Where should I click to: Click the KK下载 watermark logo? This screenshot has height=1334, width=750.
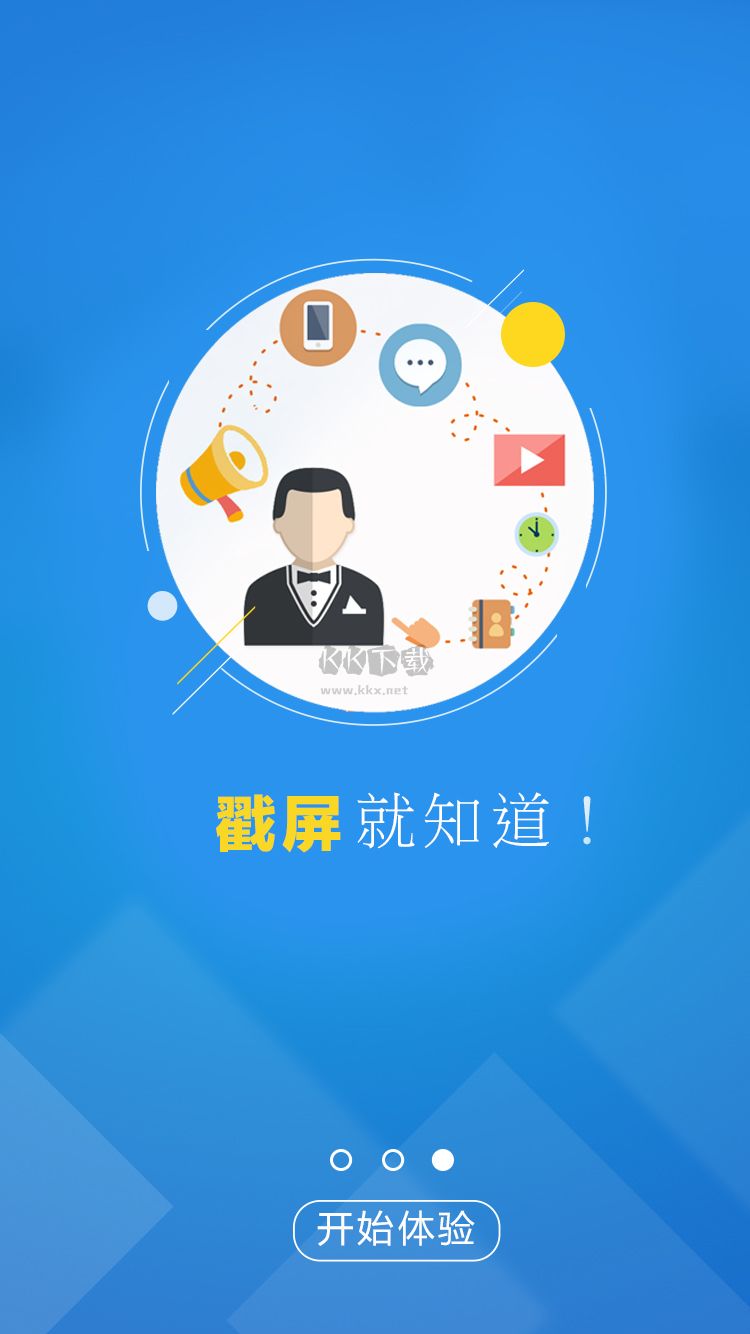(x=375, y=662)
